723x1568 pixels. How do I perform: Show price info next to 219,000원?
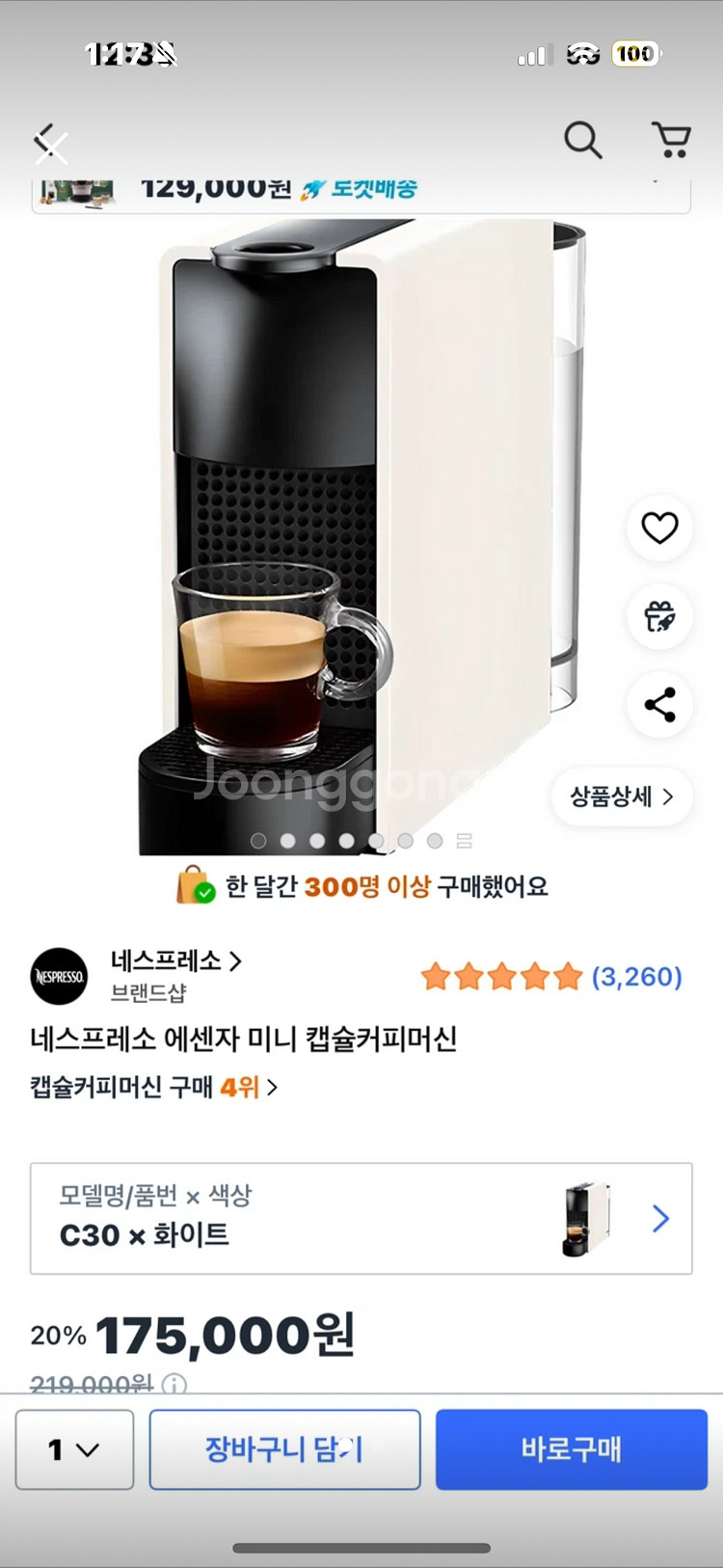174,1385
